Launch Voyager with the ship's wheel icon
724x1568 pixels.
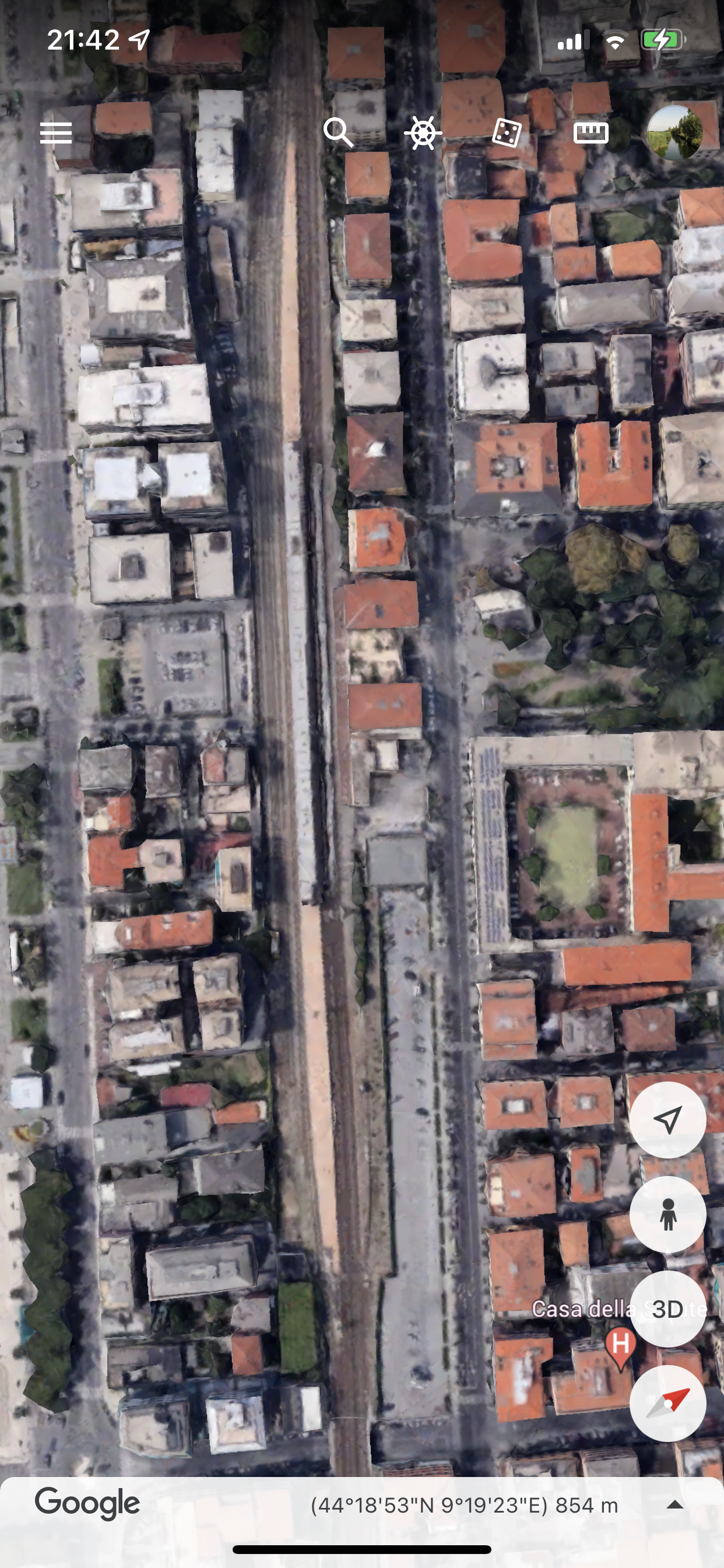(x=423, y=132)
